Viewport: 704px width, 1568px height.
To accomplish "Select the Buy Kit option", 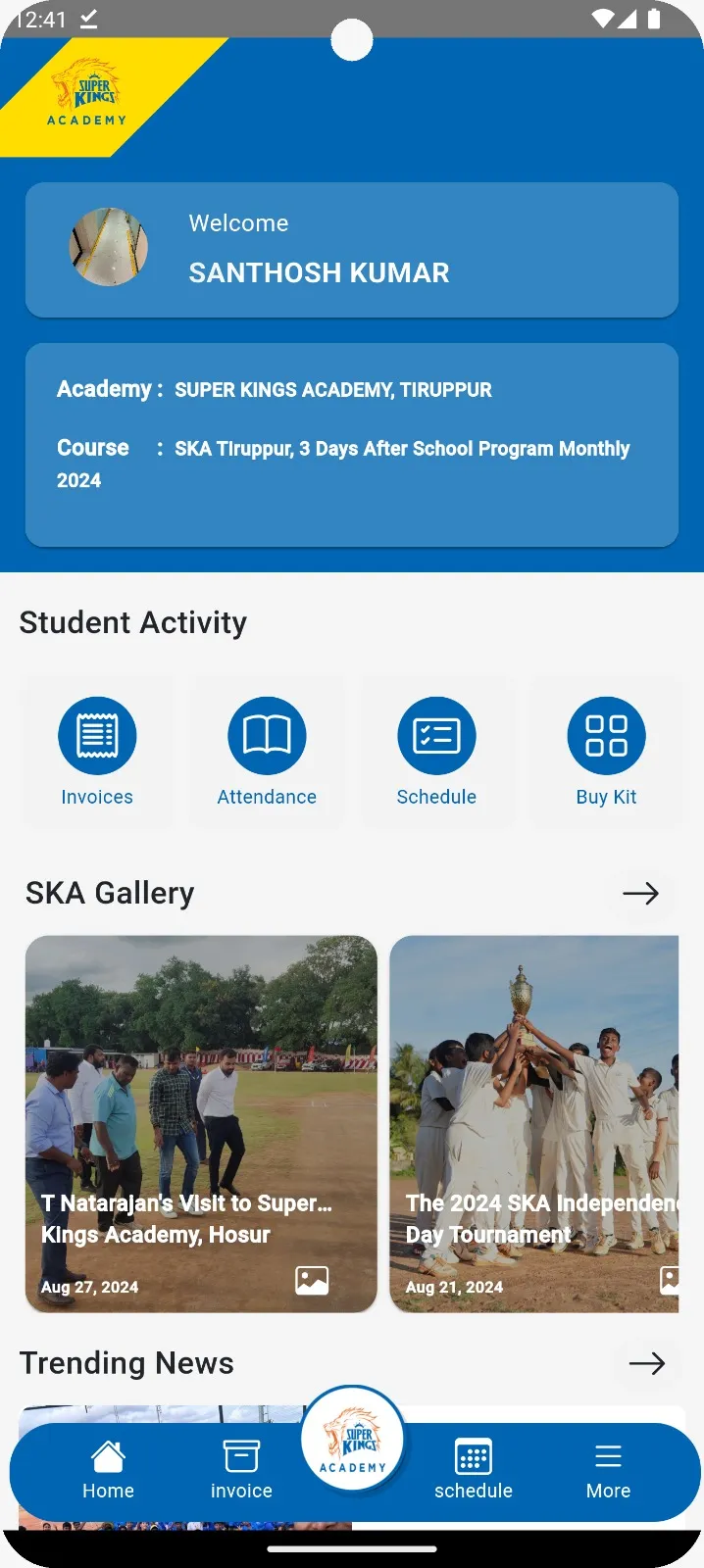I will pos(606,751).
